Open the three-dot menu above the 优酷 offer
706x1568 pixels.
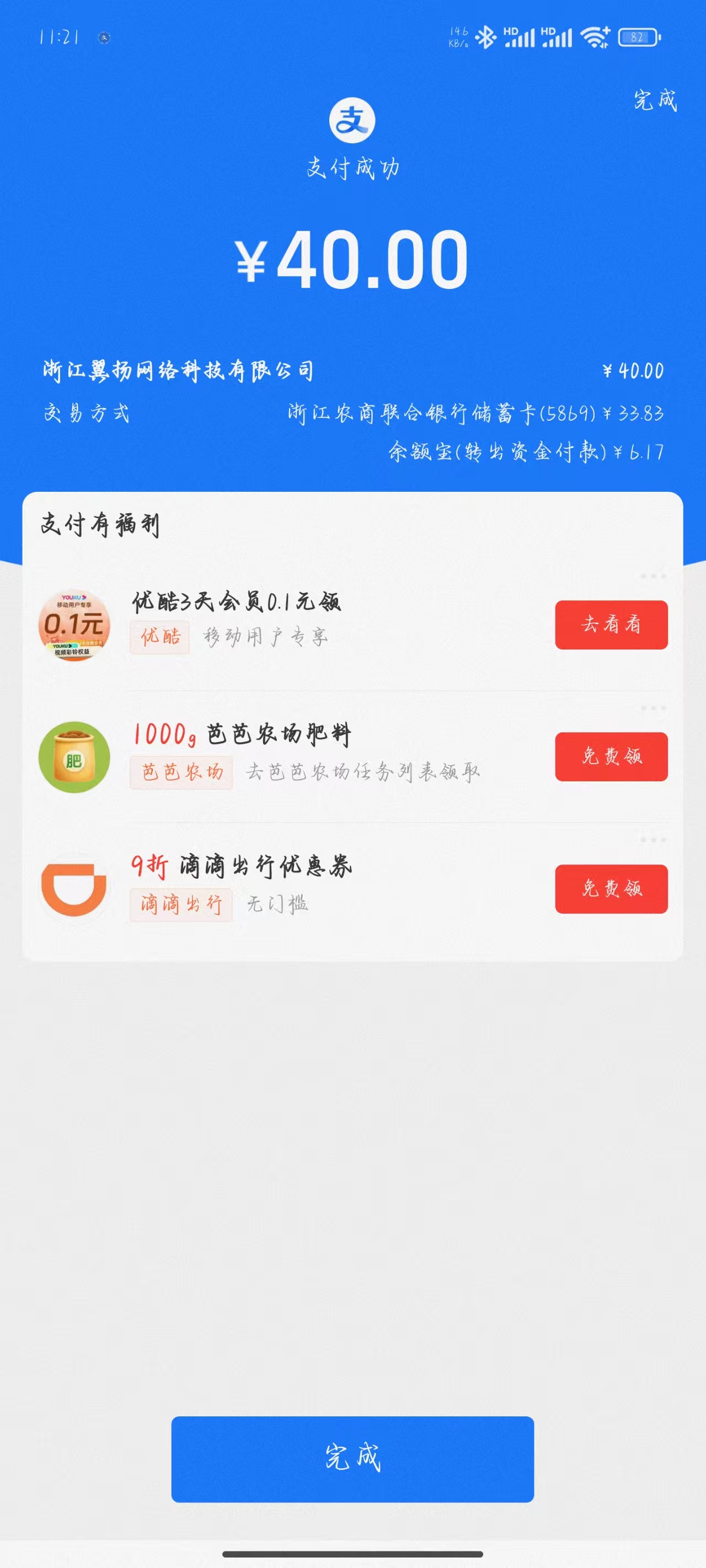[652, 576]
